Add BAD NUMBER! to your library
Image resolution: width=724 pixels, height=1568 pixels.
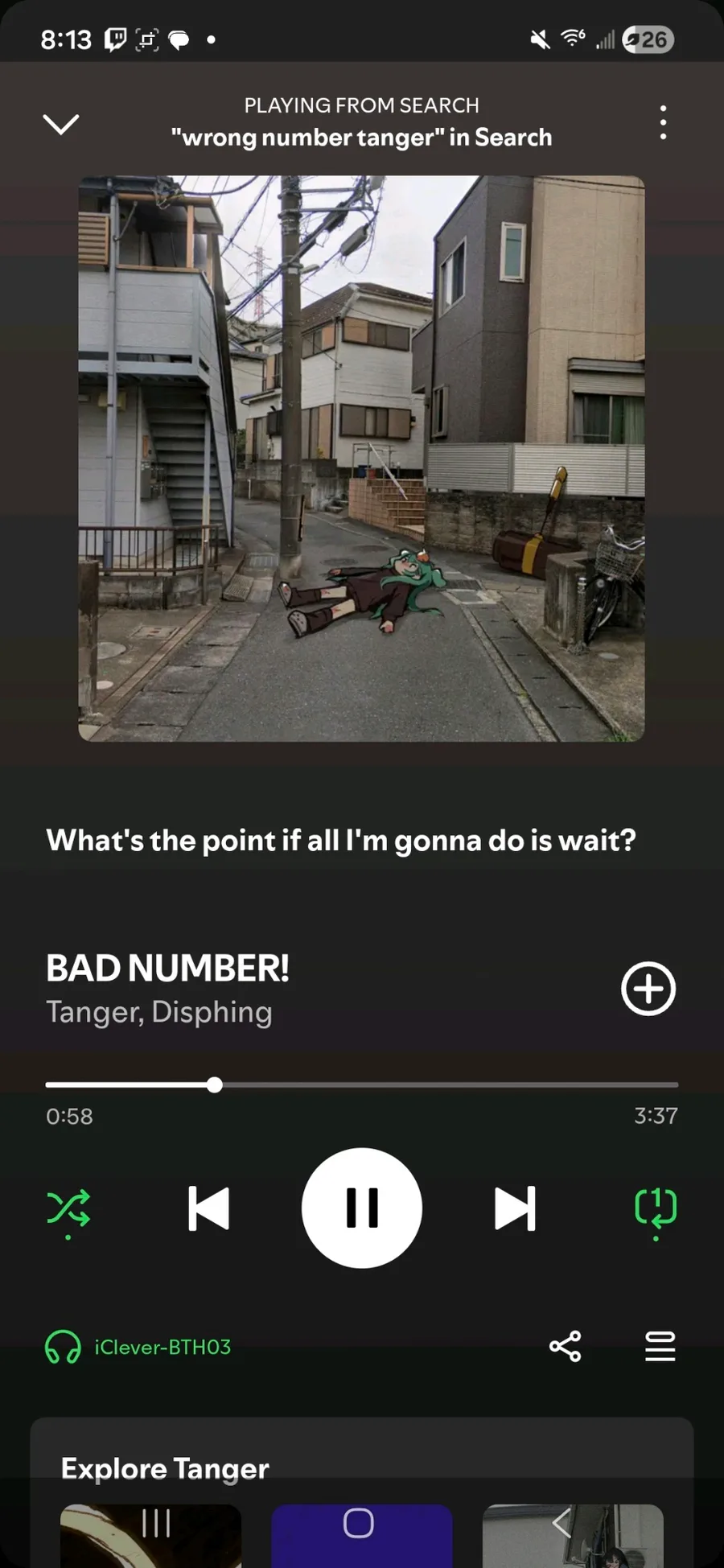tap(648, 988)
